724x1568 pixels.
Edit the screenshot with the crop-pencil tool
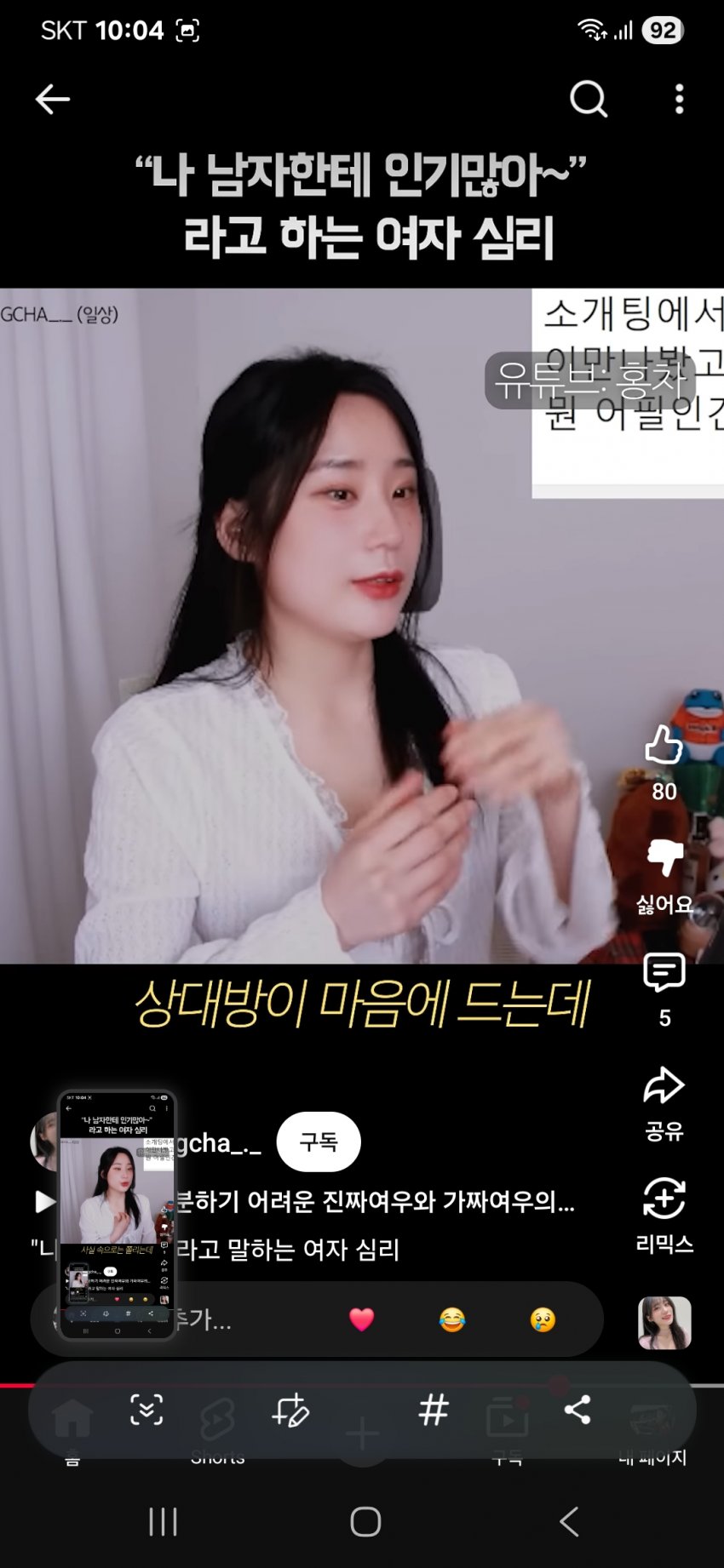point(290,1411)
